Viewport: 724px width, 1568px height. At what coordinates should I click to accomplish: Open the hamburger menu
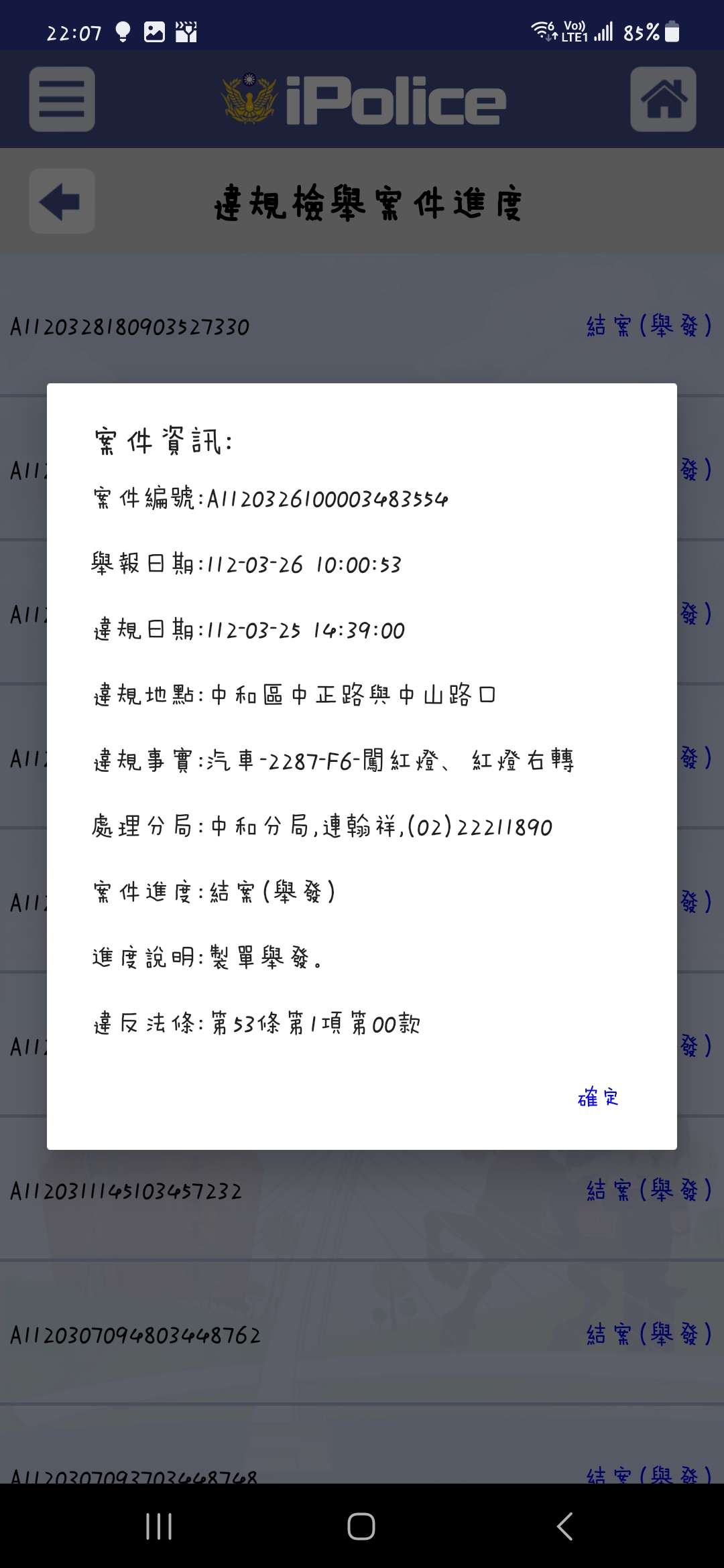[x=62, y=99]
